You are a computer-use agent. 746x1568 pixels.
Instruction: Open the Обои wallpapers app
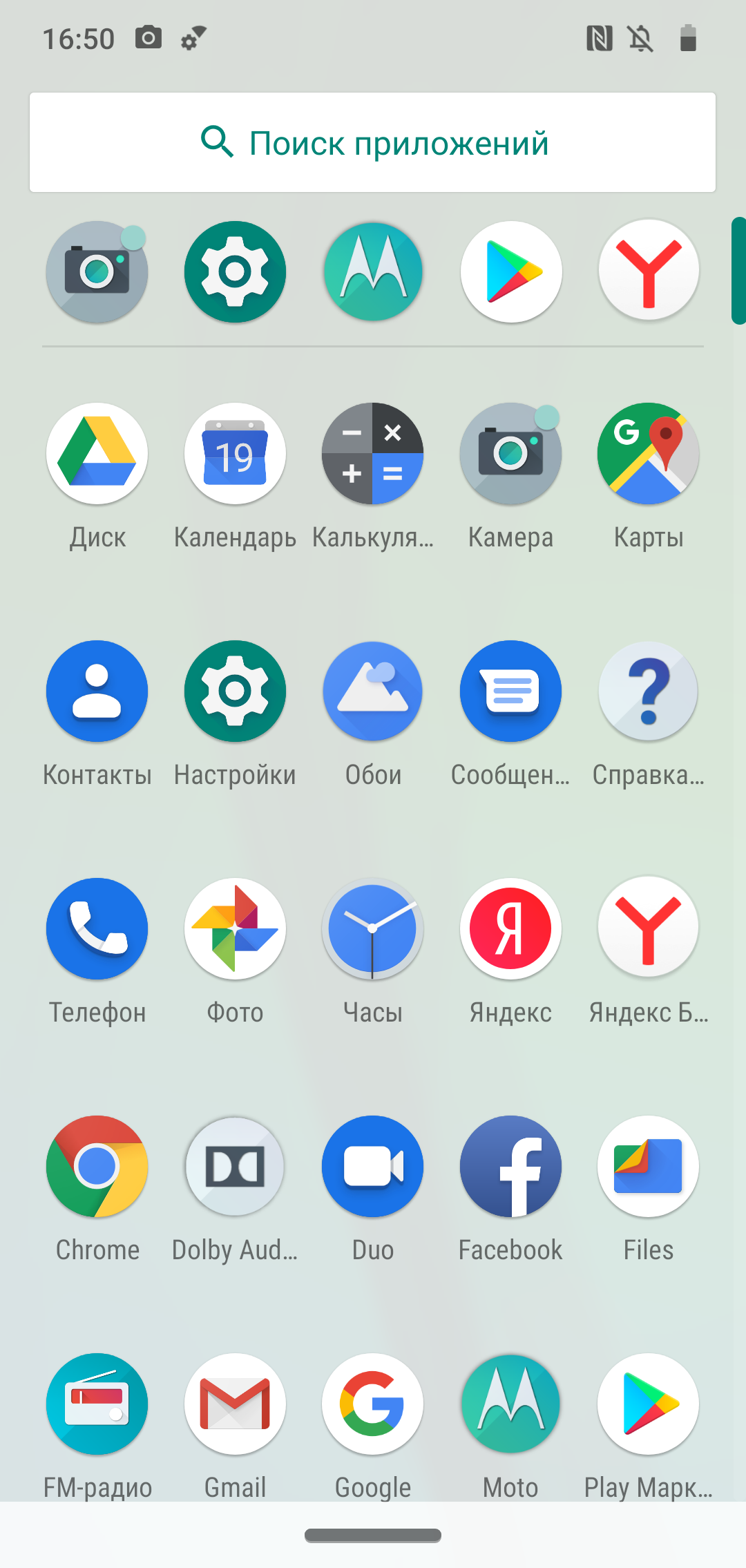point(373,691)
